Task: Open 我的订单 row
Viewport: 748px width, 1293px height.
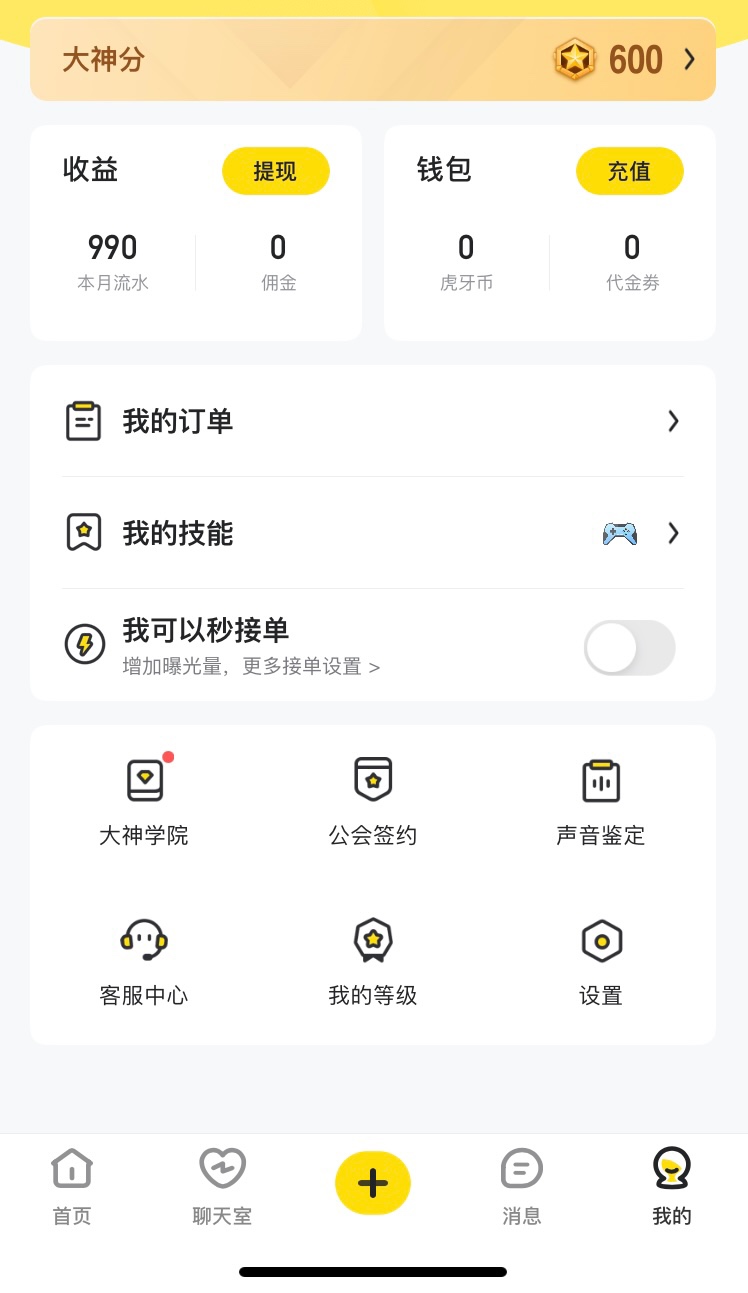Action: [x=373, y=421]
